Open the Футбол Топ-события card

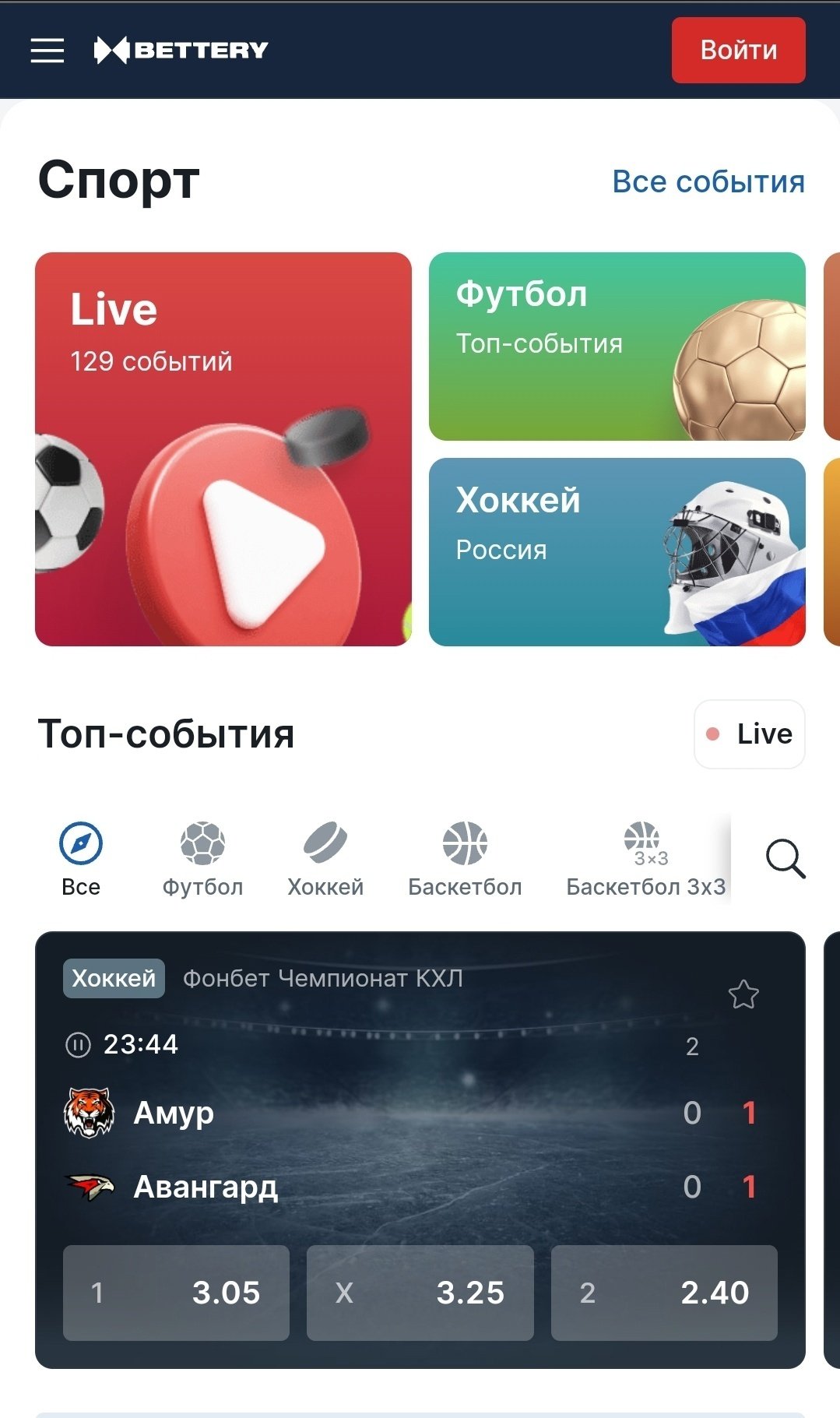617,347
